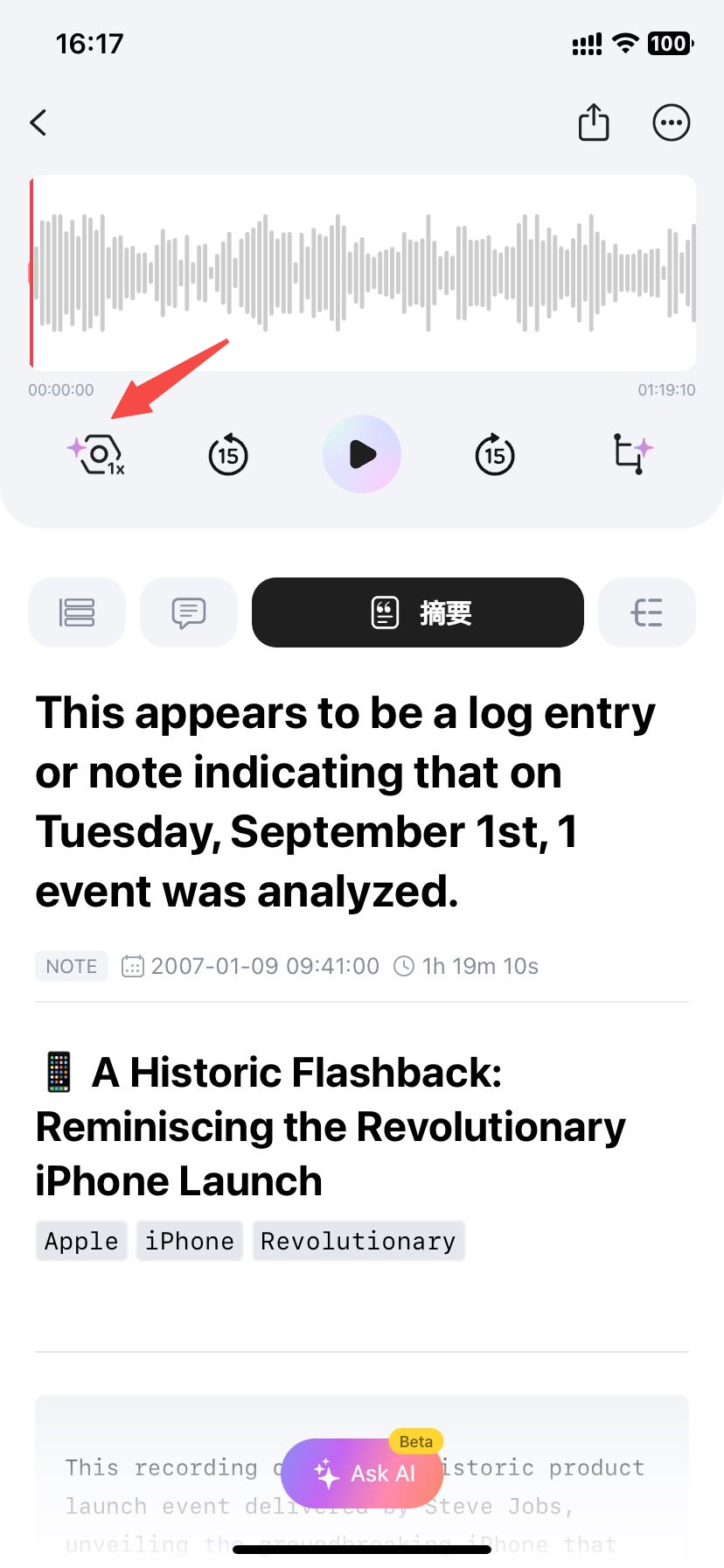724x1568 pixels.
Task: Open the more options menu
Action: coord(672,122)
